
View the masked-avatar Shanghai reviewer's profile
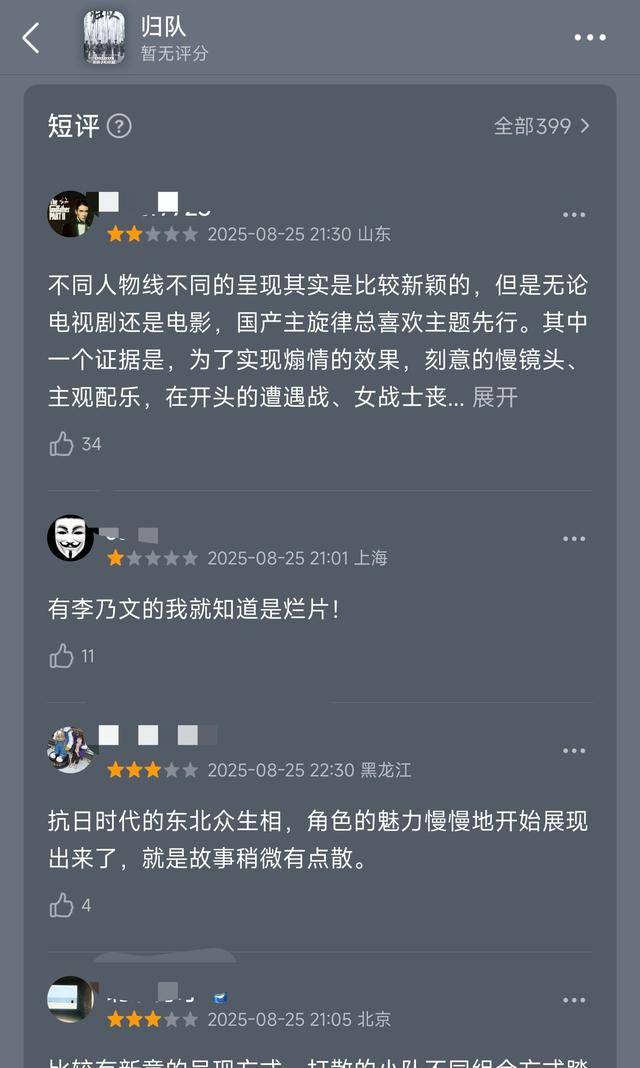(x=70, y=539)
